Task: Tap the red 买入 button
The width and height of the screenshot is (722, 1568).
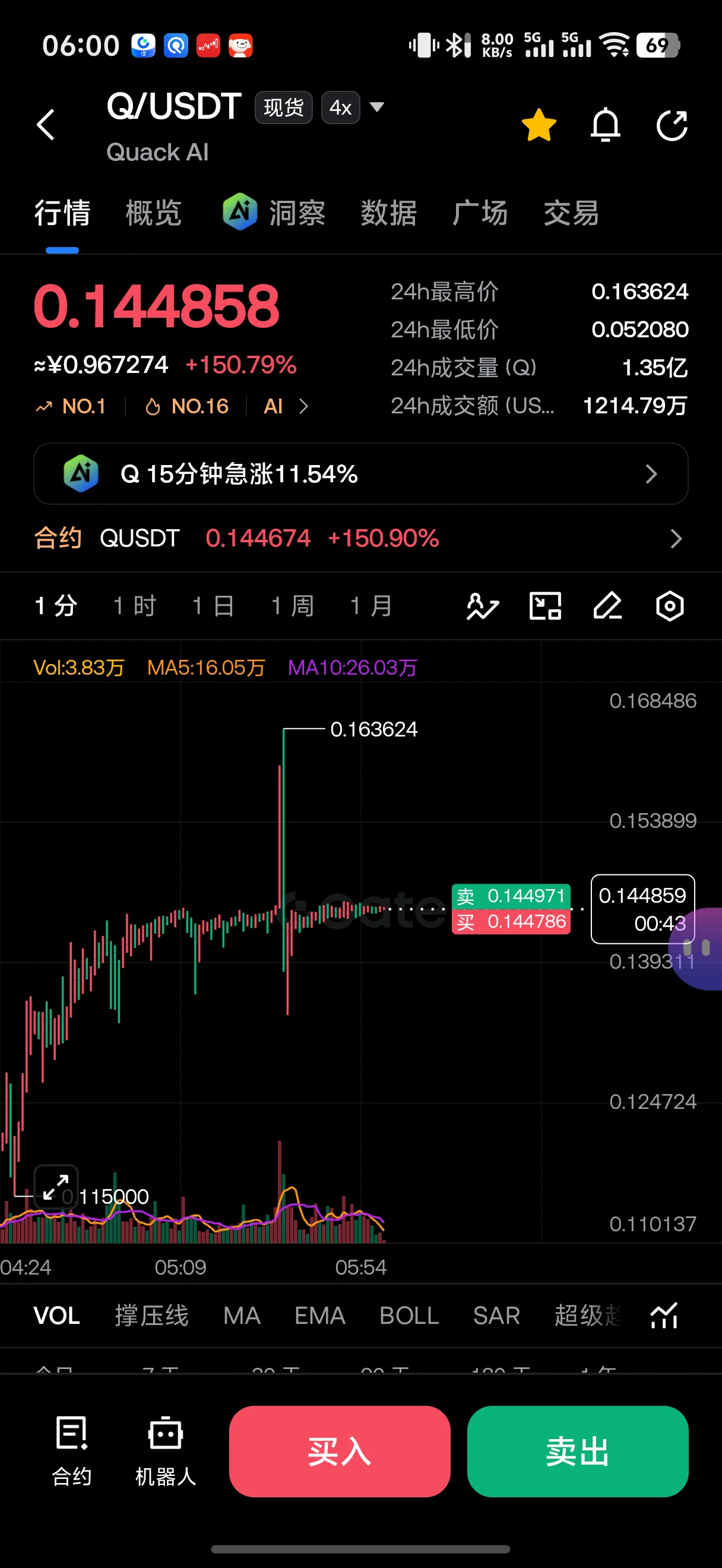Action: pos(340,1452)
